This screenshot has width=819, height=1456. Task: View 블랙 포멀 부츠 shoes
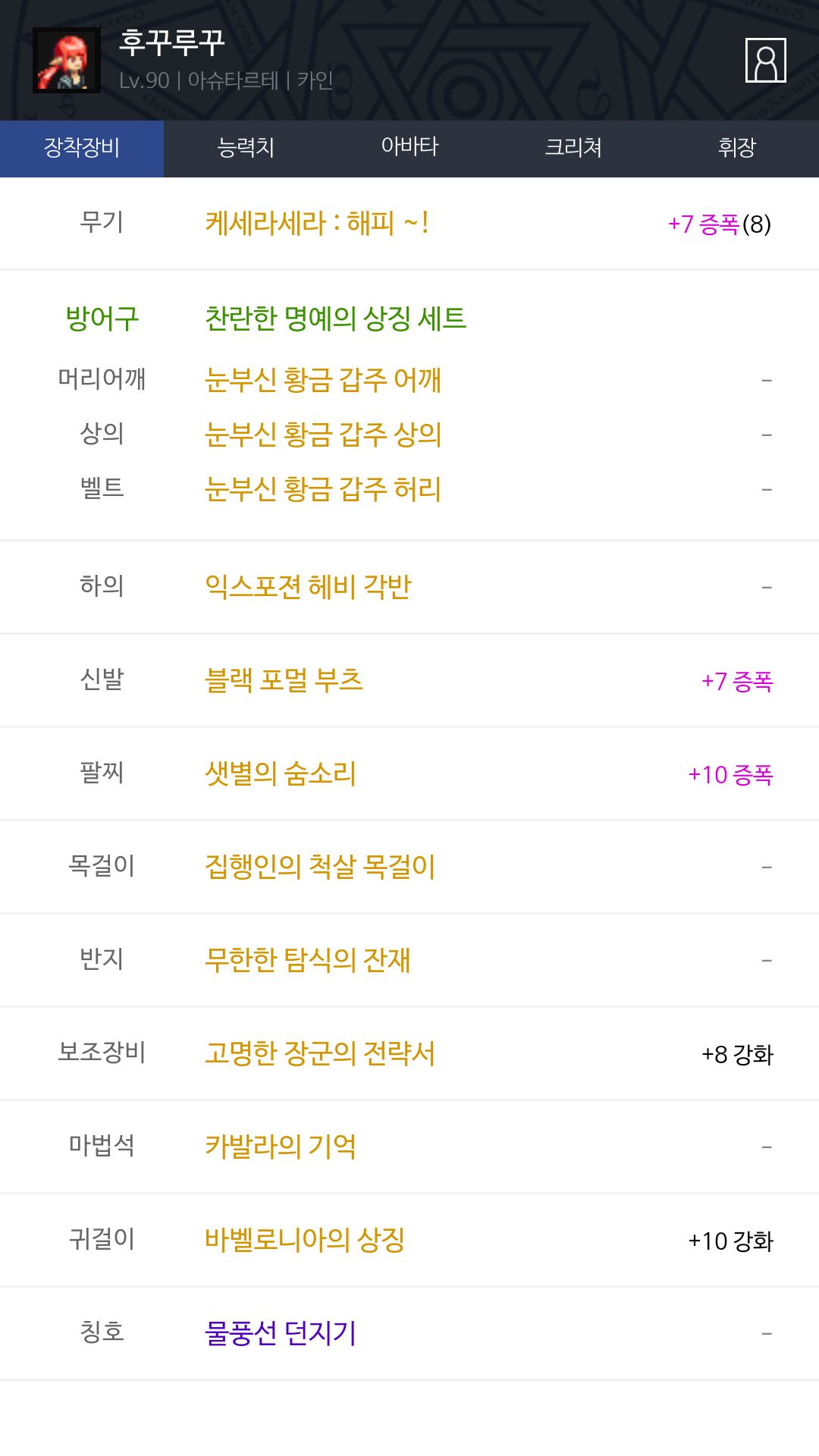(x=284, y=680)
